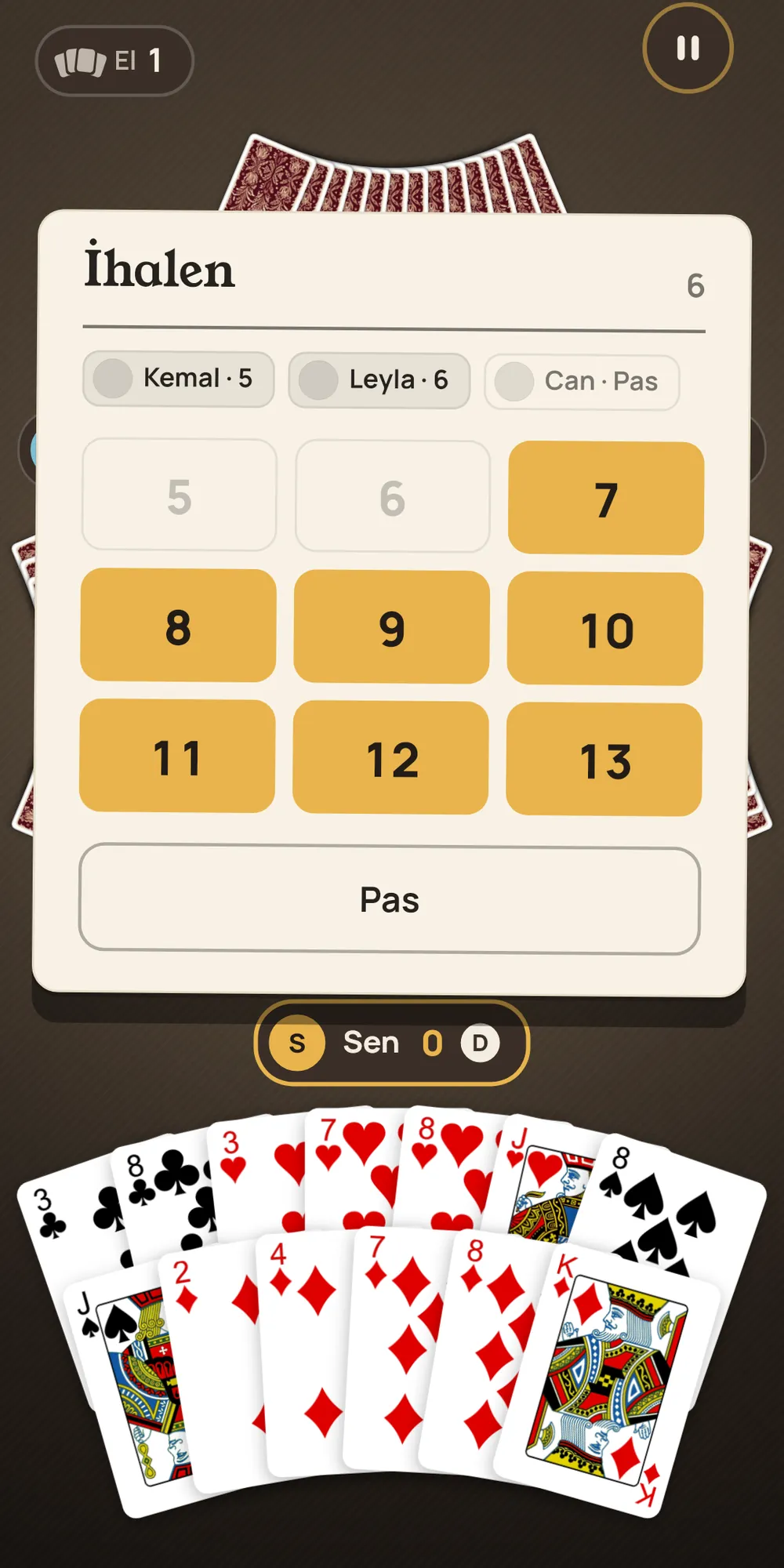
Task: Place an 11 bid
Action: (177, 756)
